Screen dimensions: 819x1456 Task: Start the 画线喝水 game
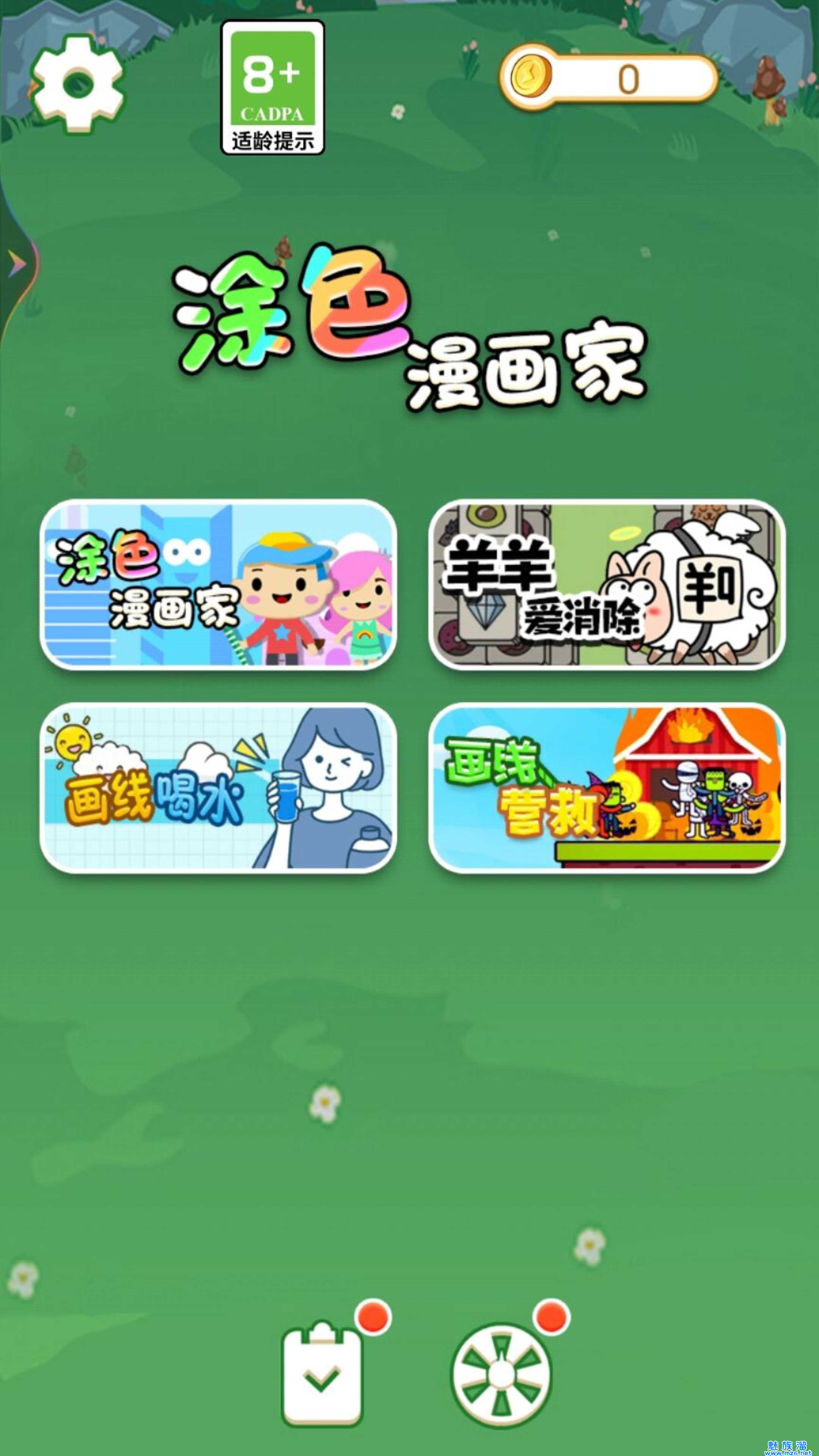point(218,788)
